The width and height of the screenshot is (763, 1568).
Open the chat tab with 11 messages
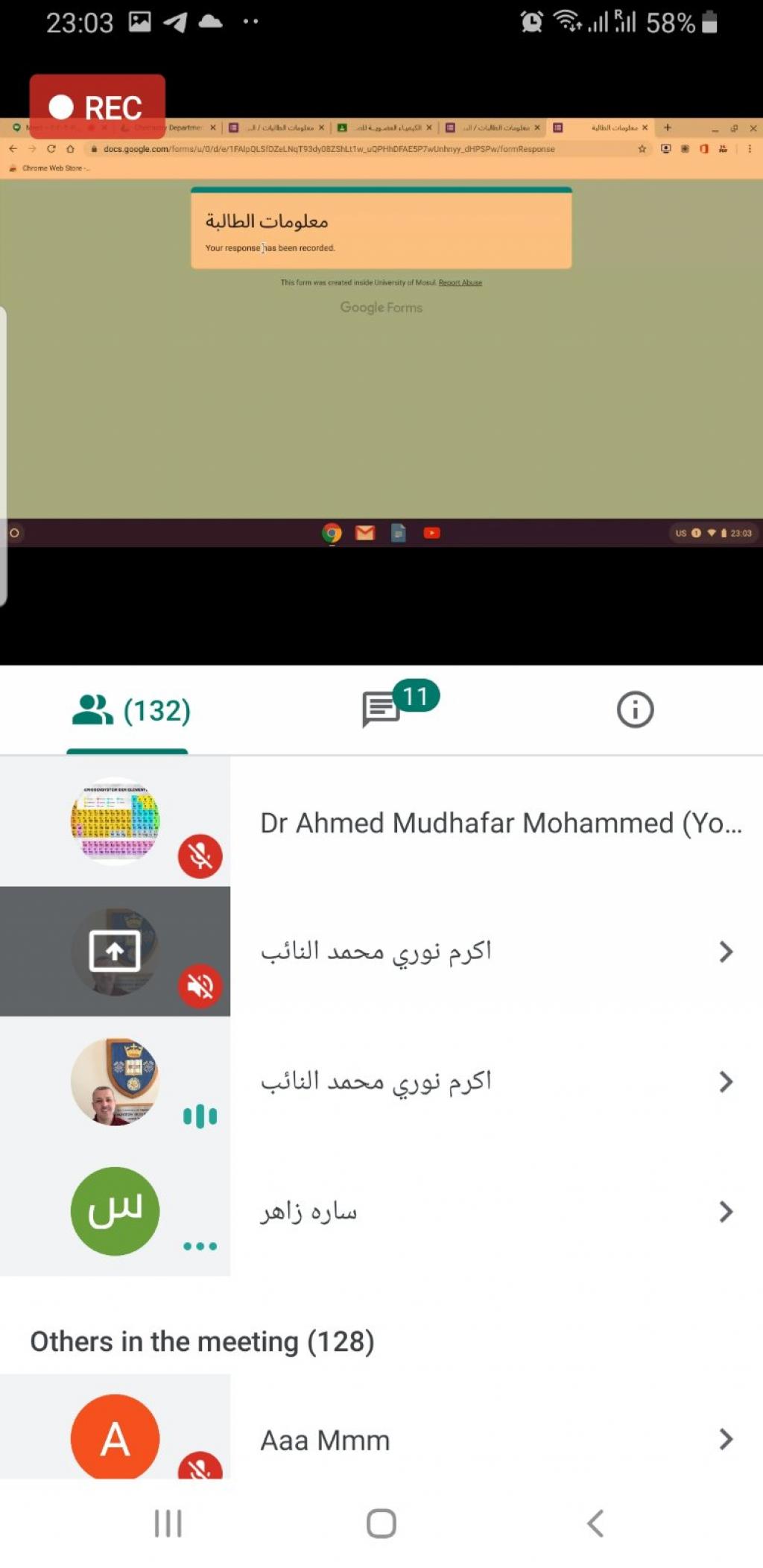point(381,709)
